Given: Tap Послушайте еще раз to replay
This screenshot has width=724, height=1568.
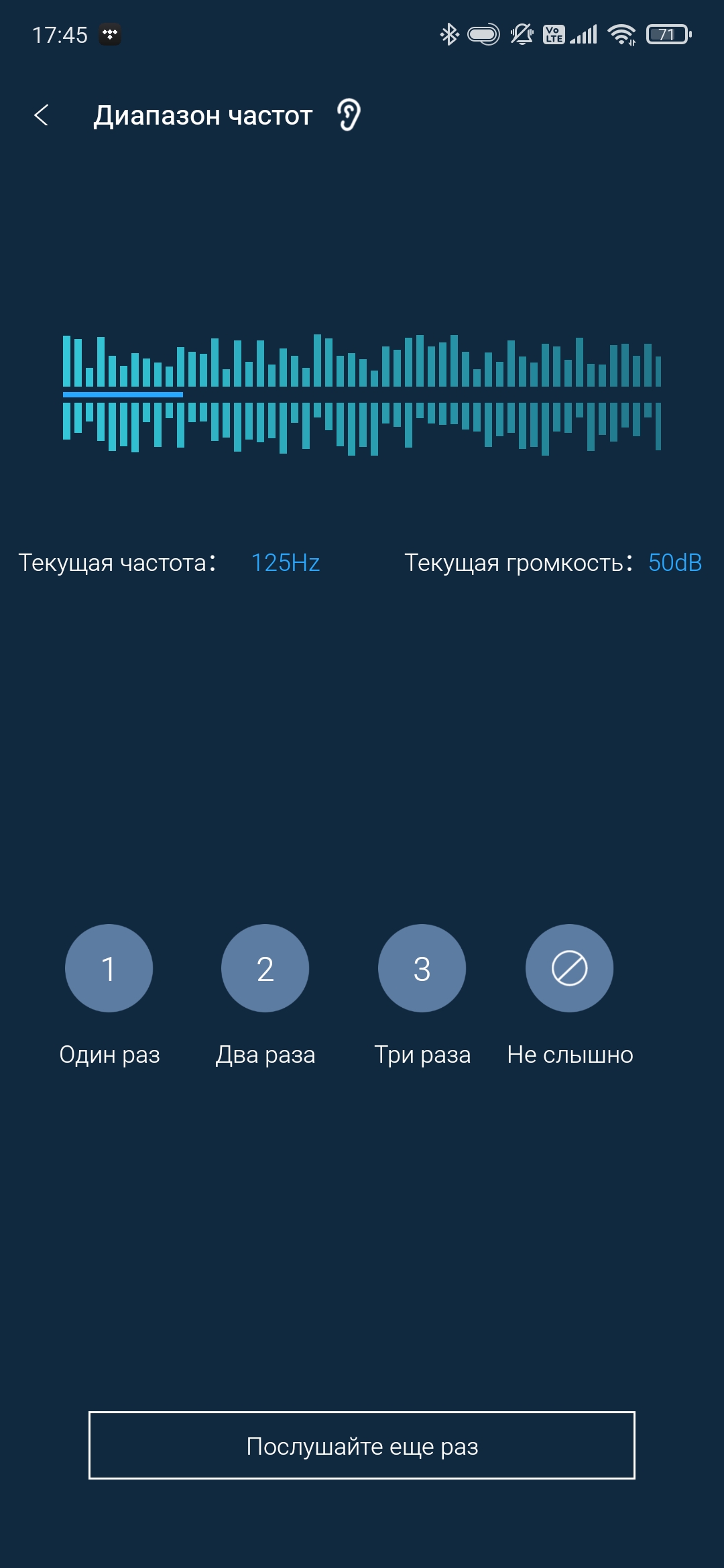Looking at the screenshot, I should 362,1445.
